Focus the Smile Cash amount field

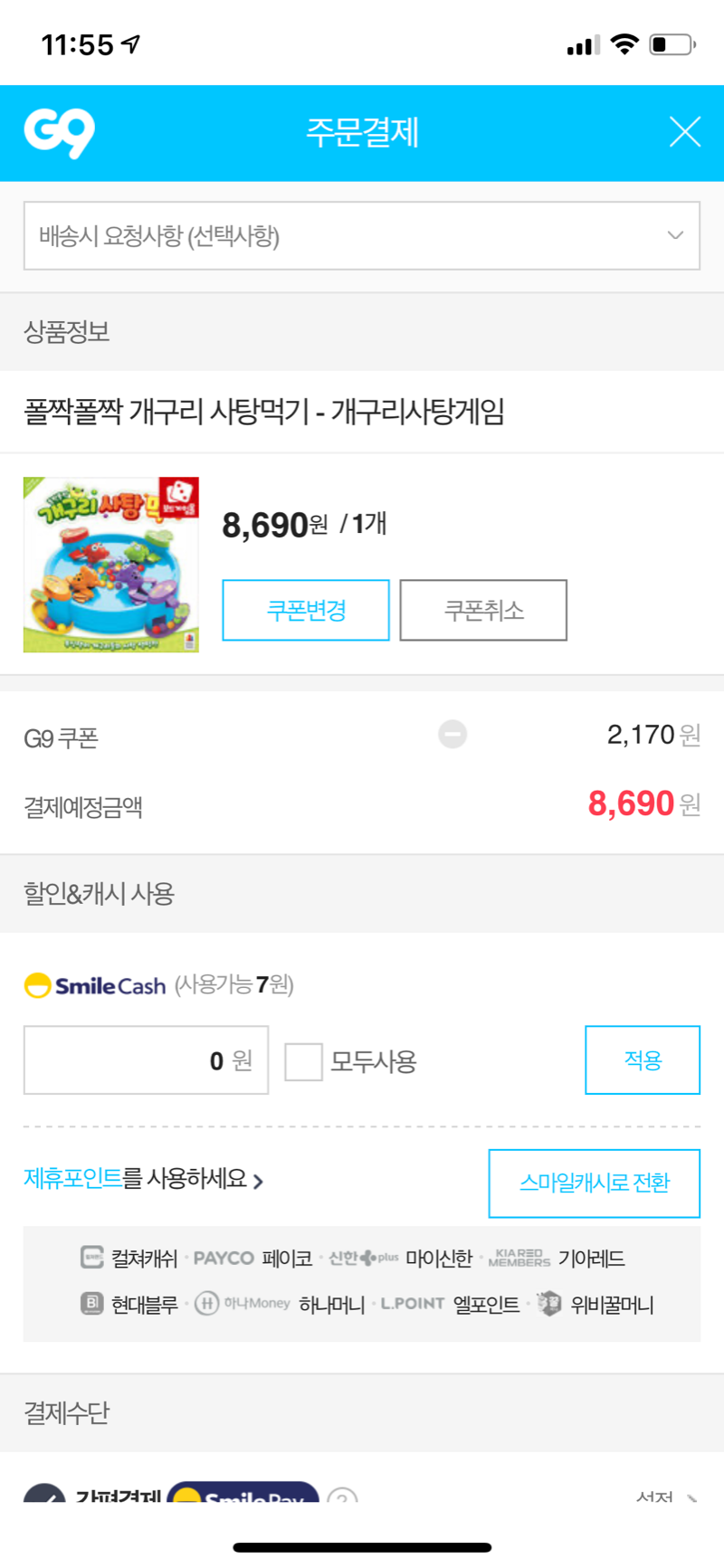click(x=146, y=1060)
